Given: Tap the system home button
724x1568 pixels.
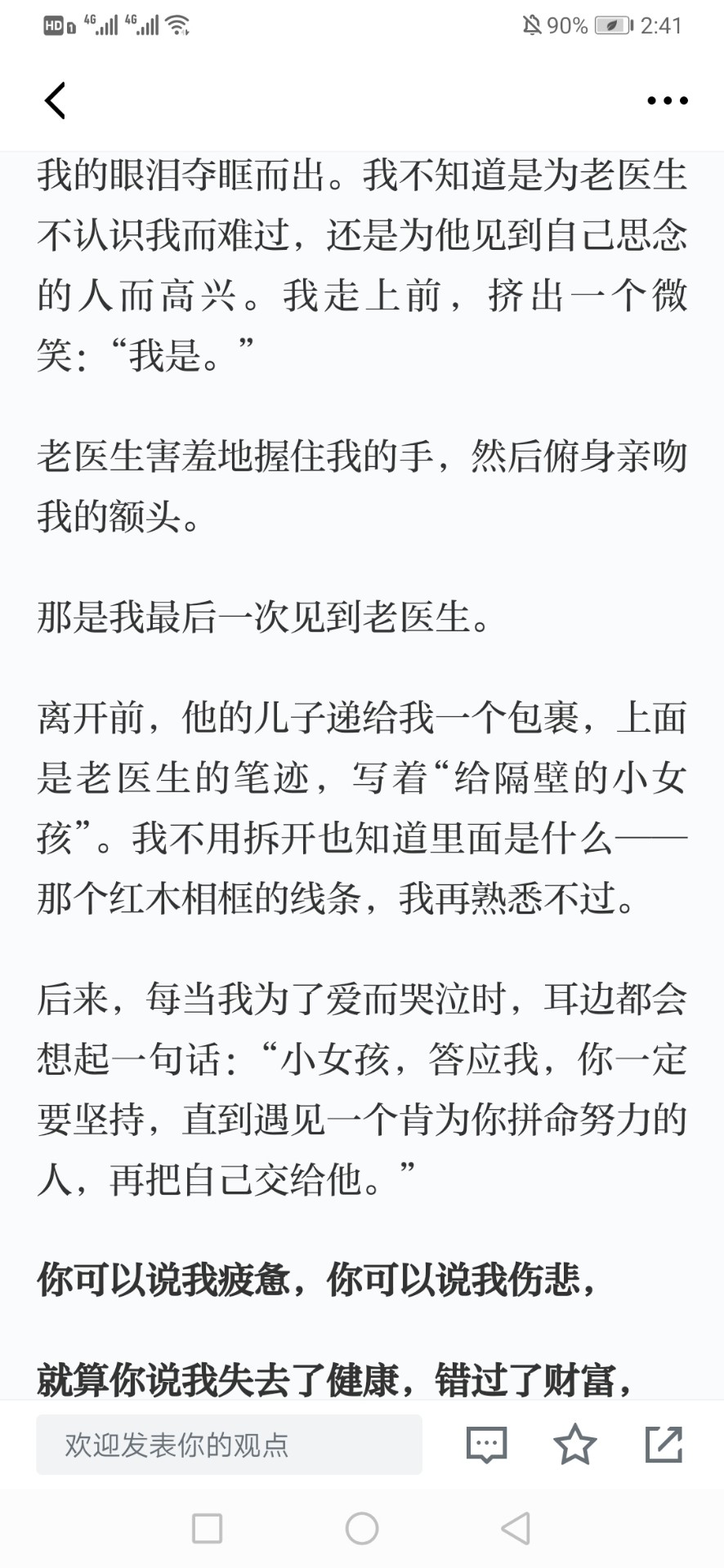Looking at the screenshot, I should 361,1528.
